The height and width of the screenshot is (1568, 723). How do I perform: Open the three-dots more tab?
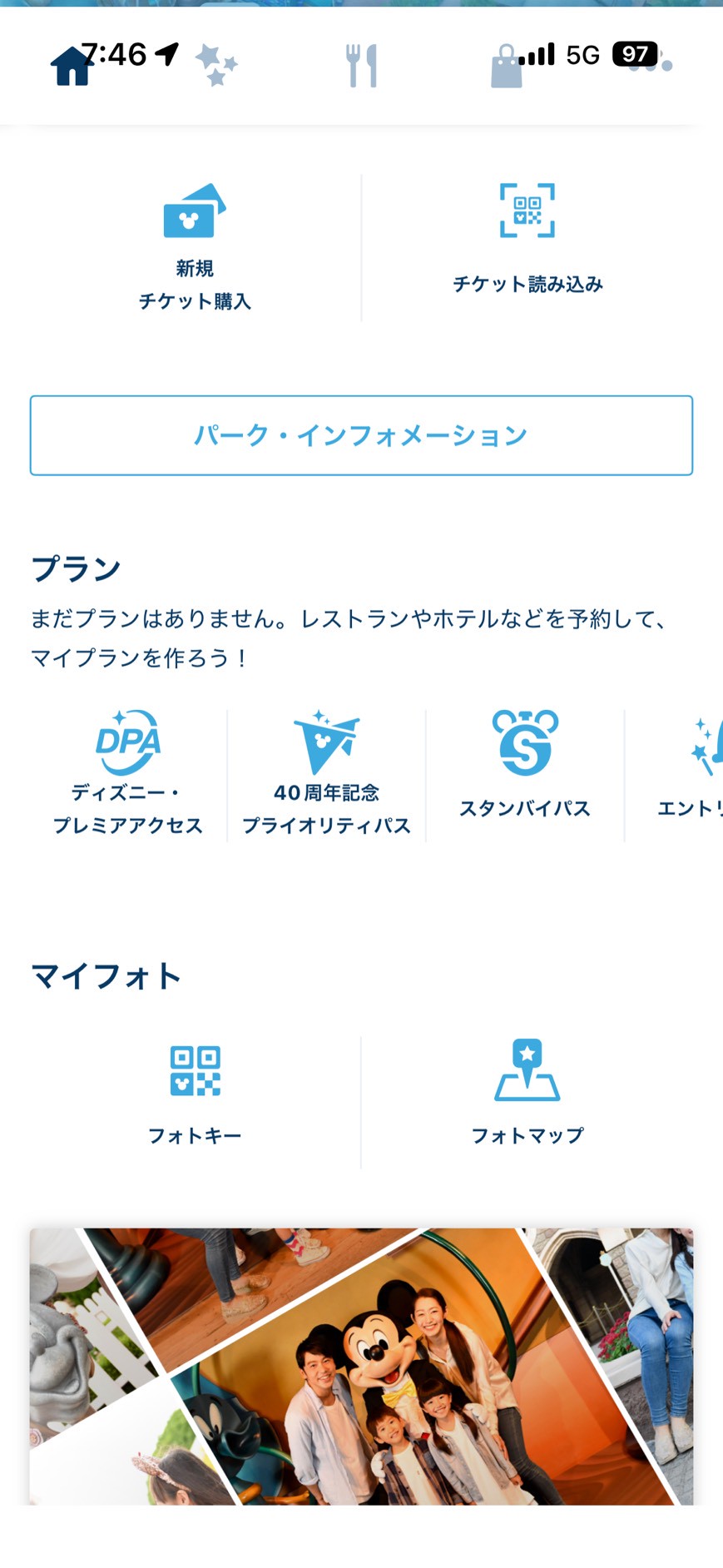pos(650,64)
